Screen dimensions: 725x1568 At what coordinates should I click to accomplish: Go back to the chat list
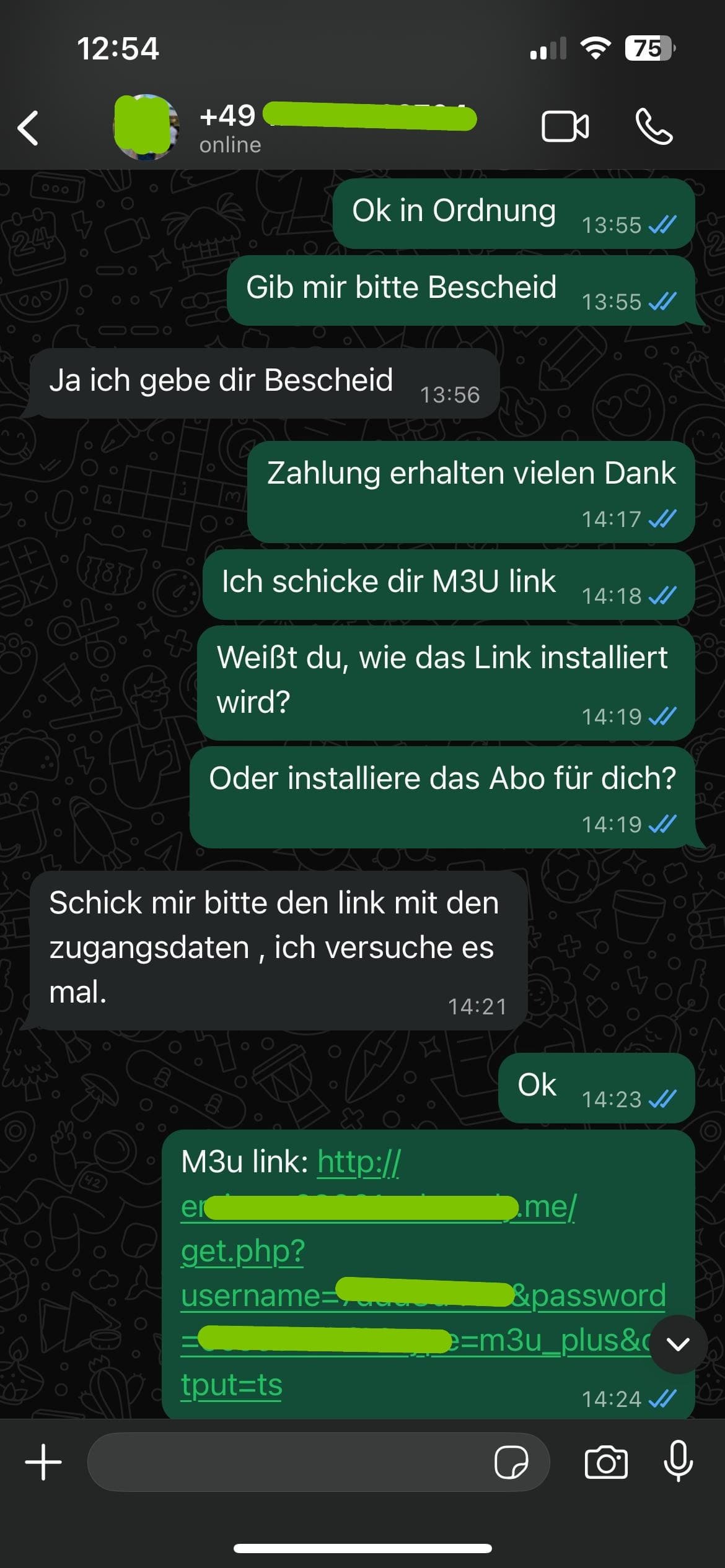(x=29, y=128)
